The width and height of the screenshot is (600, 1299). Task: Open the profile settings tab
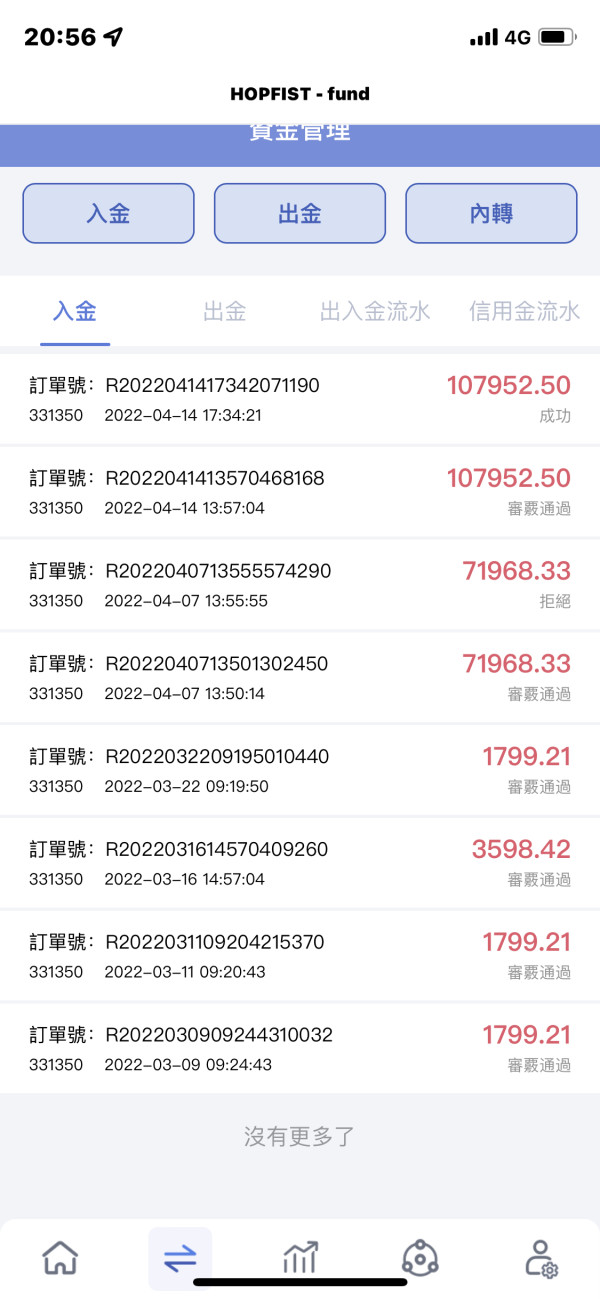[x=541, y=1258]
